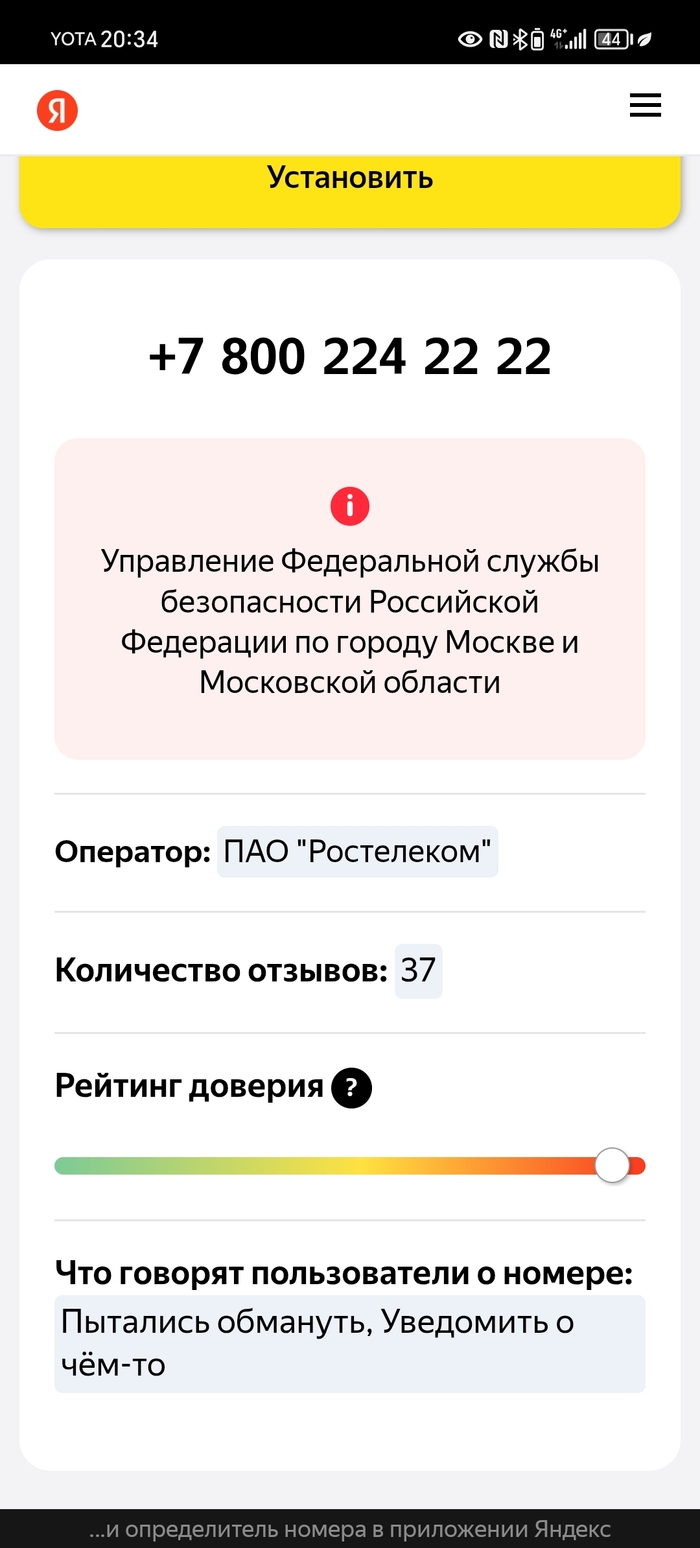Tap the Yandex logo home button
Image resolution: width=700 pixels, height=1548 pixels.
(x=57, y=110)
